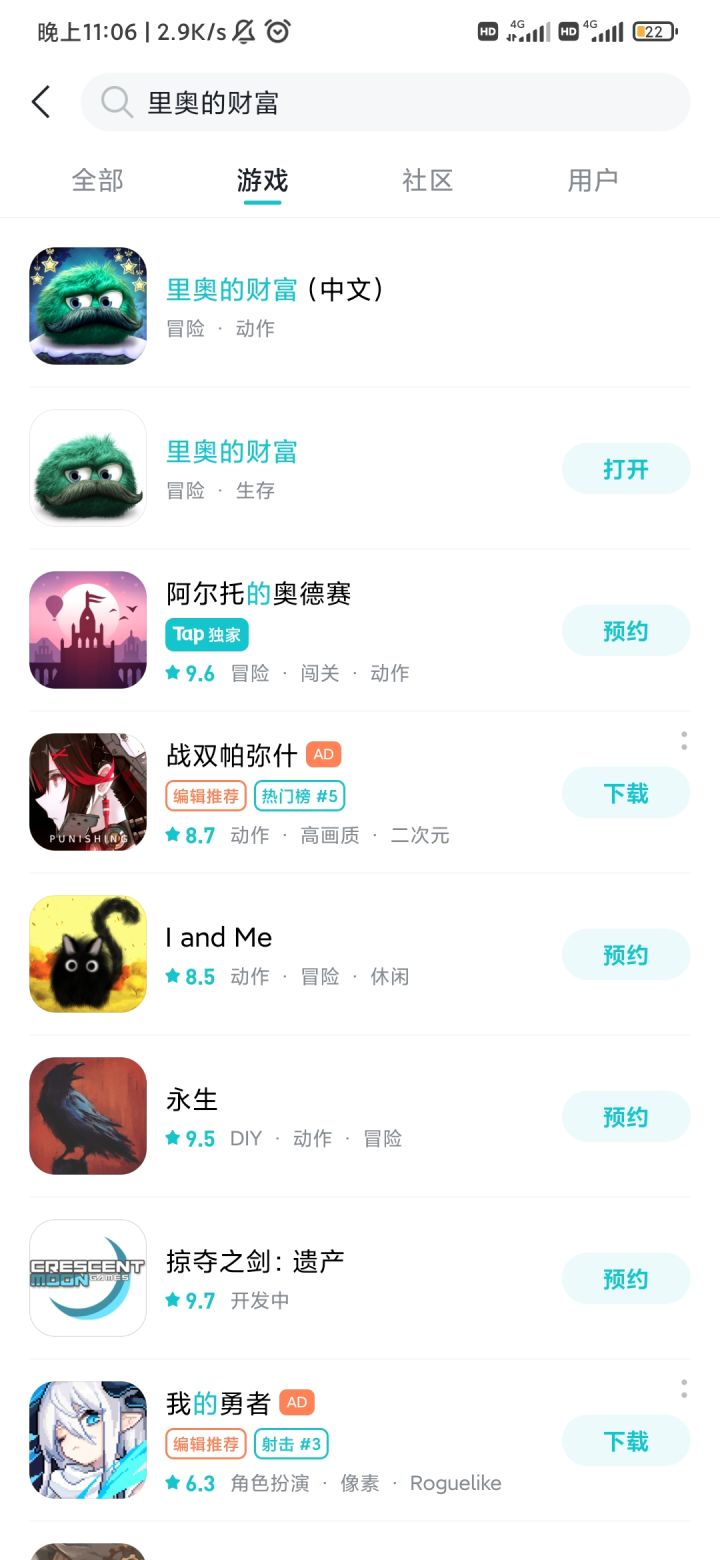Switch to the 全部 tab
Image resolution: width=720 pixels, height=1560 pixels.
coord(97,181)
